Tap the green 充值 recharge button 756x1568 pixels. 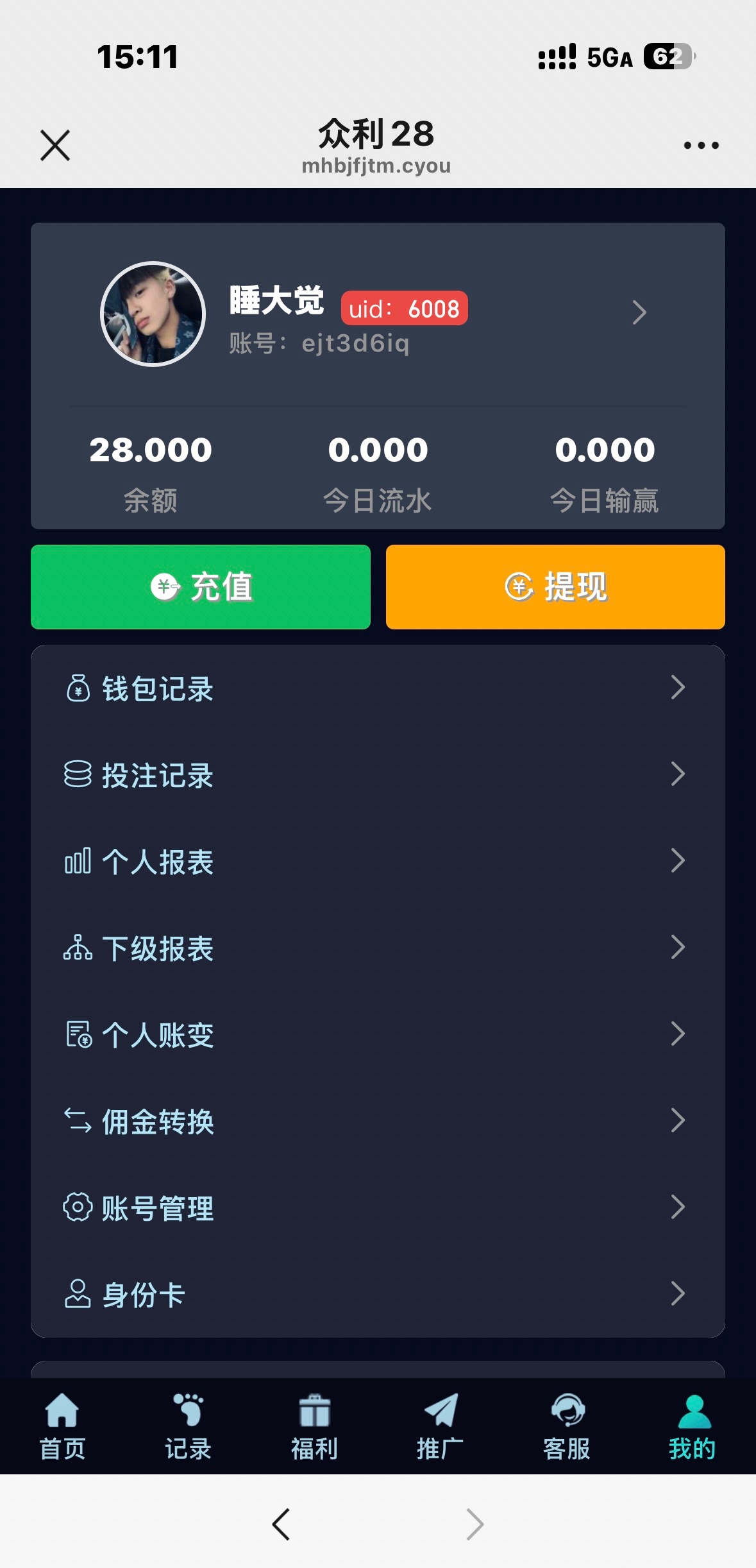[201, 586]
